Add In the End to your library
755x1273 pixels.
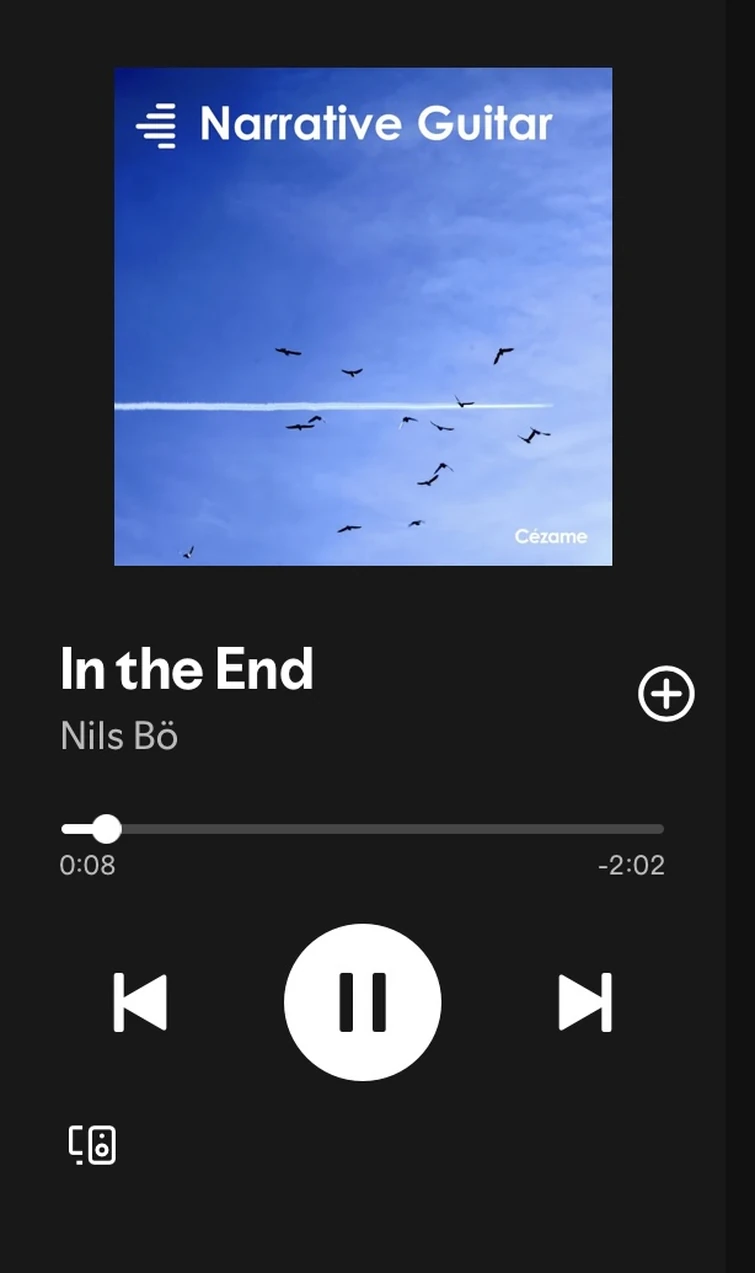[x=666, y=693]
